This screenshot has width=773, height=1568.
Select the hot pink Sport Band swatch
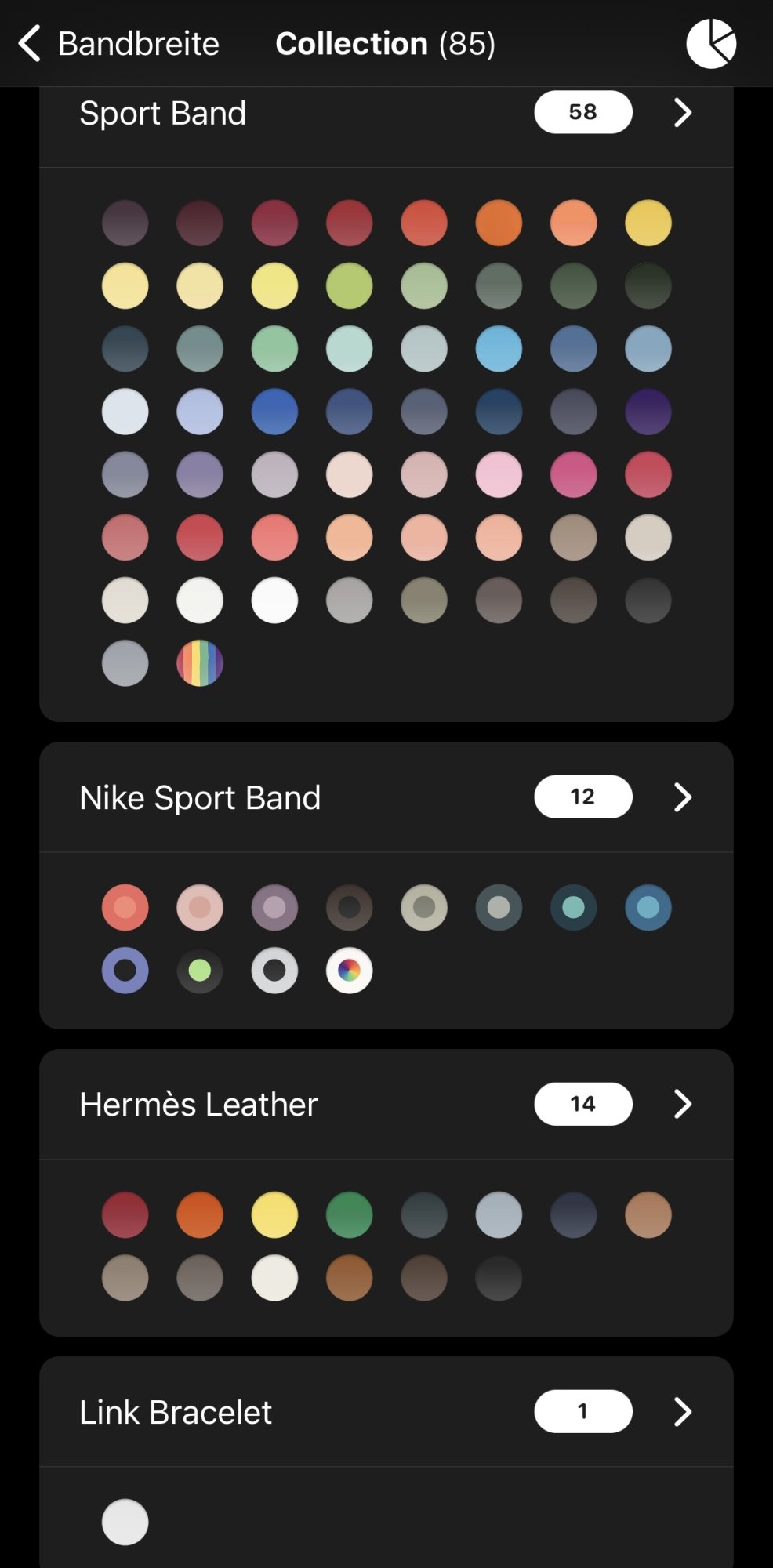click(x=573, y=474)
